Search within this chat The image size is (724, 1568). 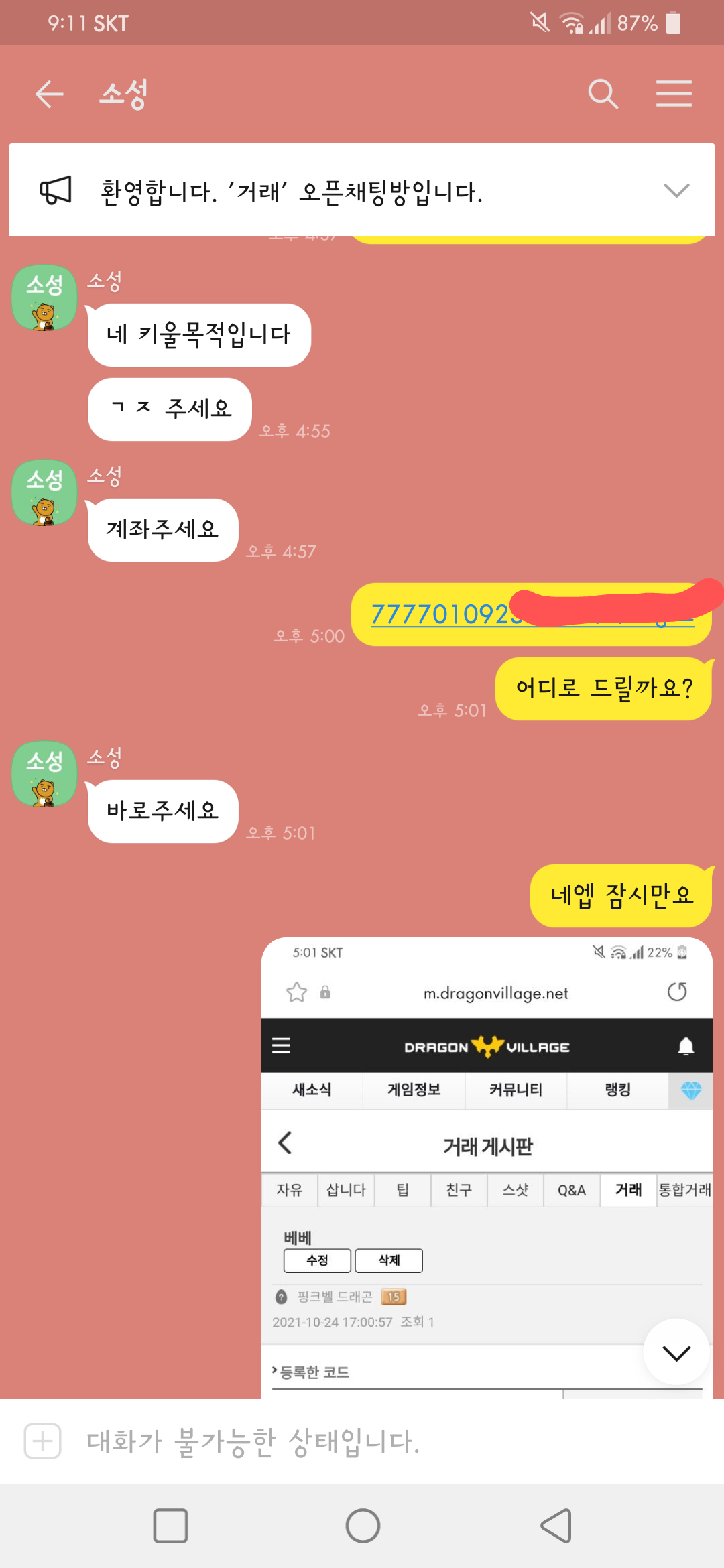pos(603,94)
